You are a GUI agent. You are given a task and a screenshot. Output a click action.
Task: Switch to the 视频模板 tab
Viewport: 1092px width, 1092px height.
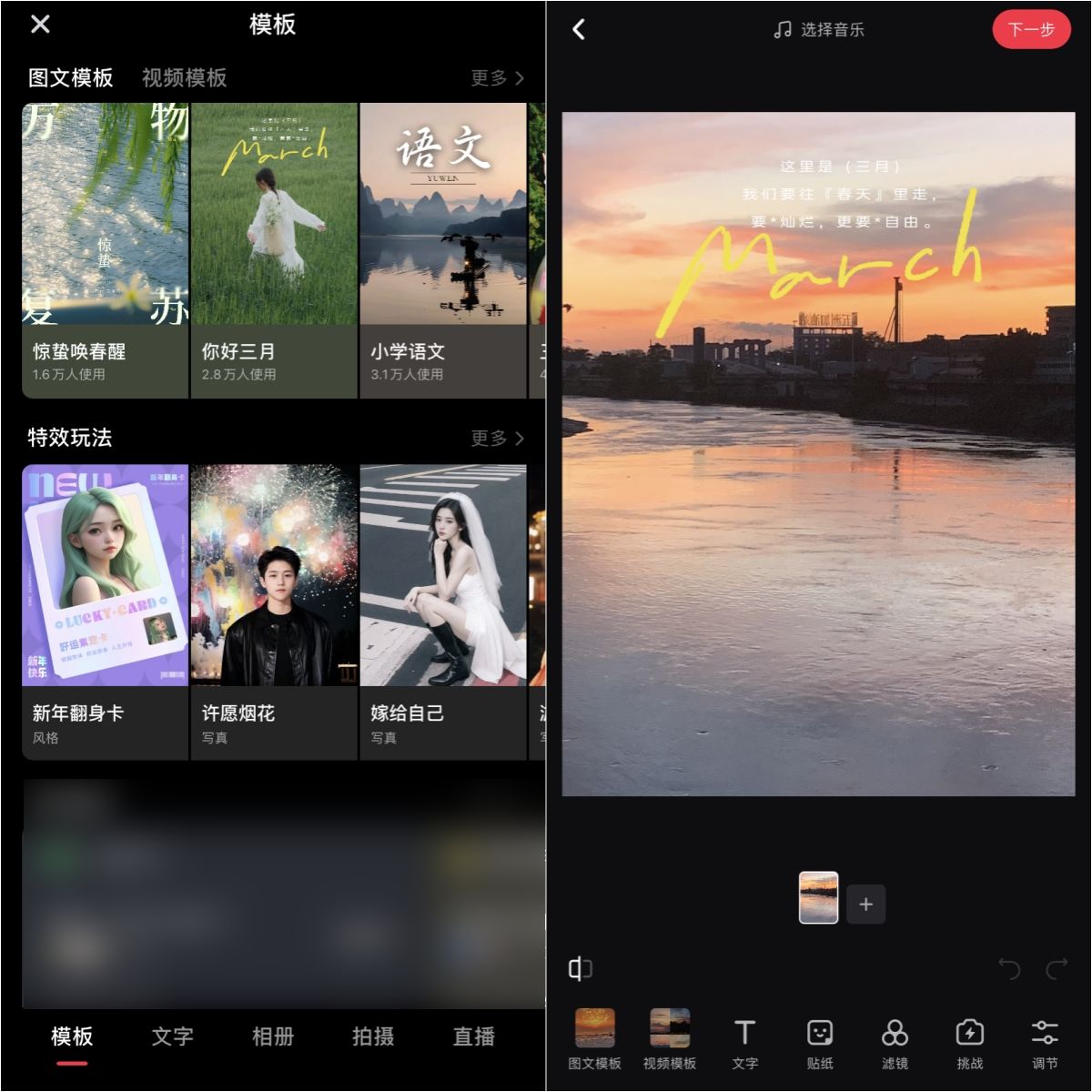(x=184, y=78)
